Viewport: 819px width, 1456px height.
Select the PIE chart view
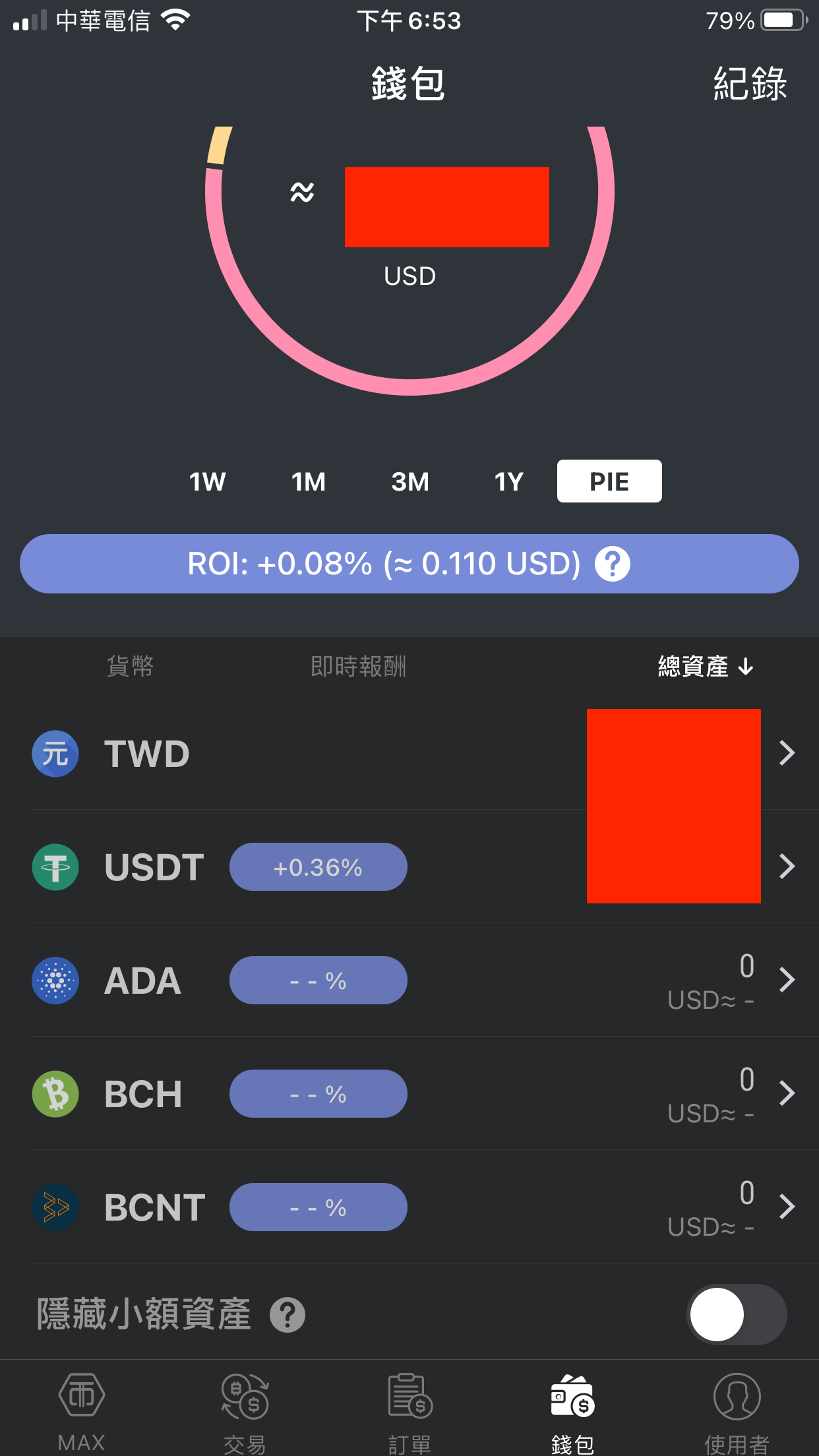609,481
